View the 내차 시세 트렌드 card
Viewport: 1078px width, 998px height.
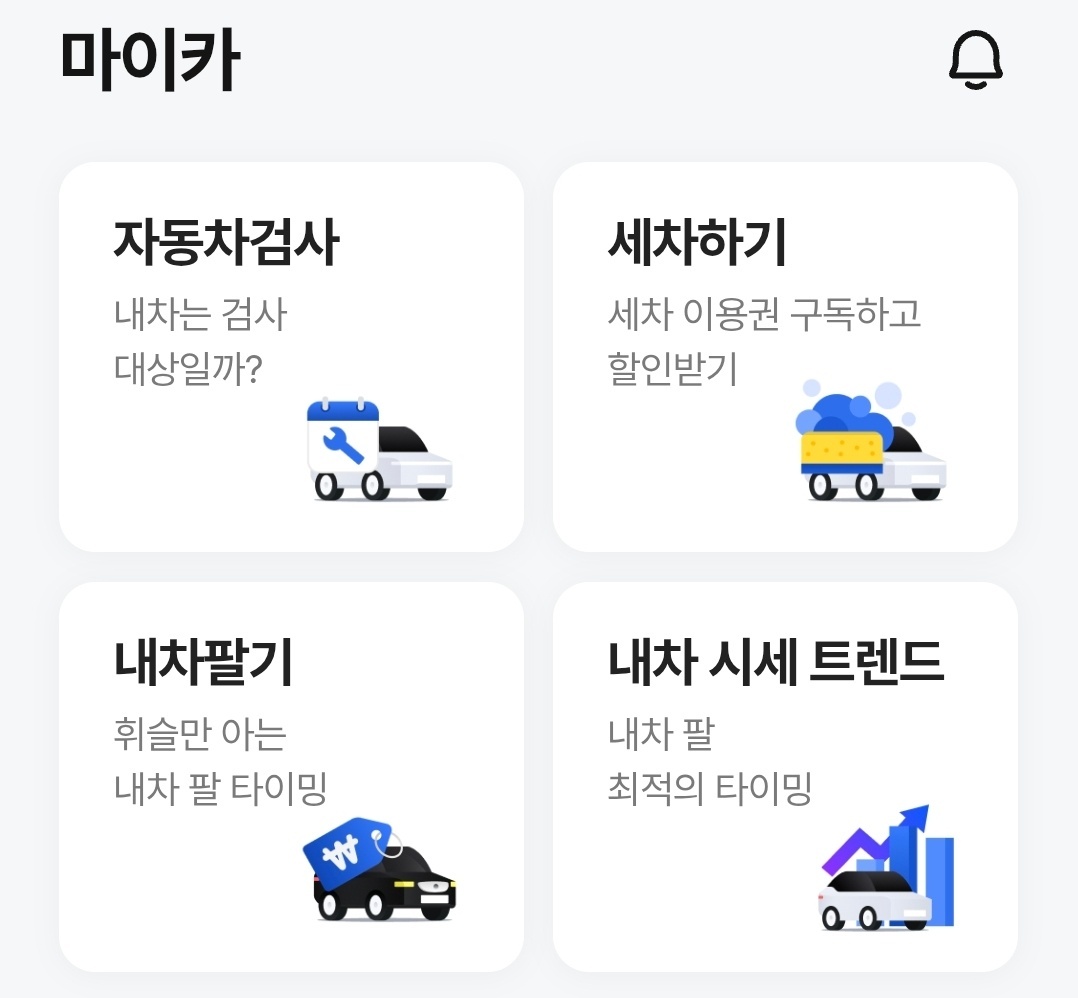click(x=785, y=776)
